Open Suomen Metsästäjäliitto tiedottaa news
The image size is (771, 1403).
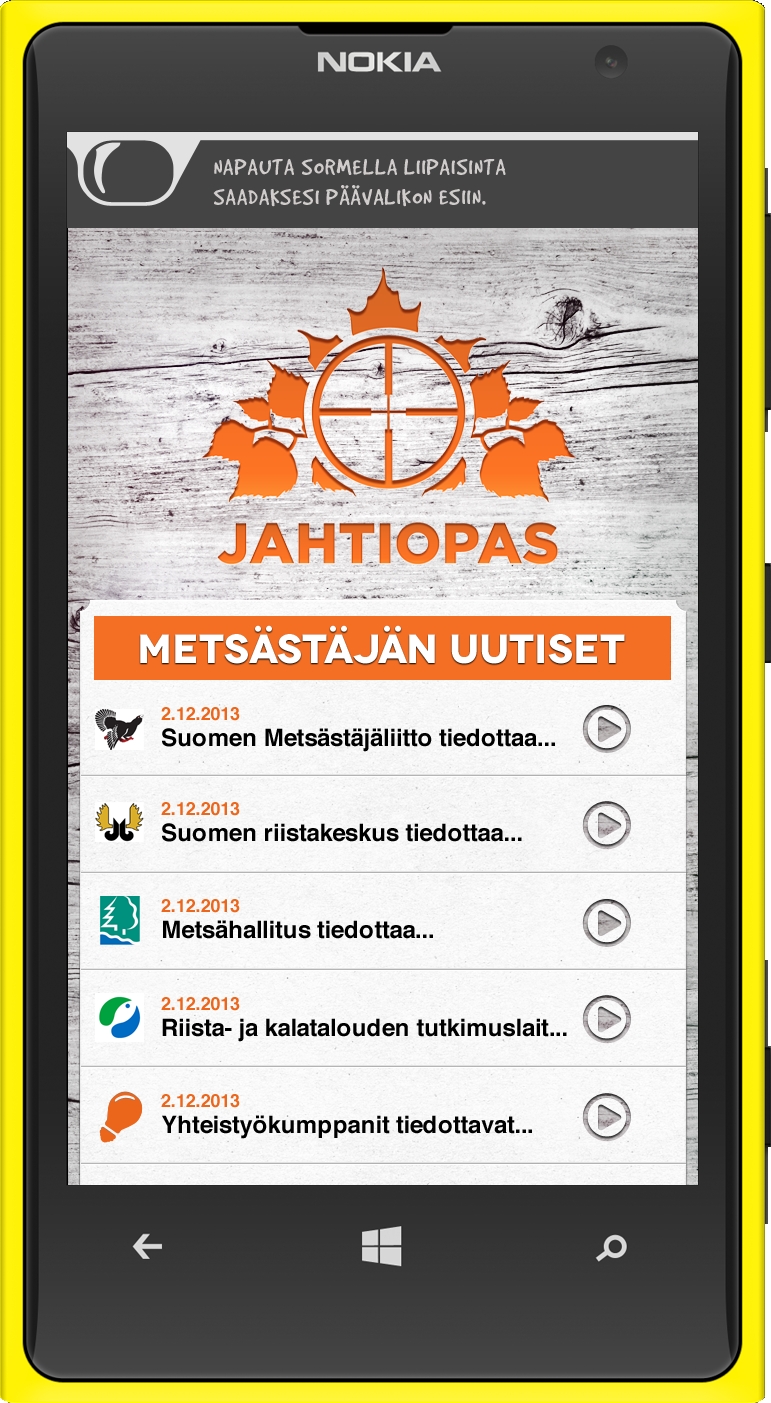606,729
